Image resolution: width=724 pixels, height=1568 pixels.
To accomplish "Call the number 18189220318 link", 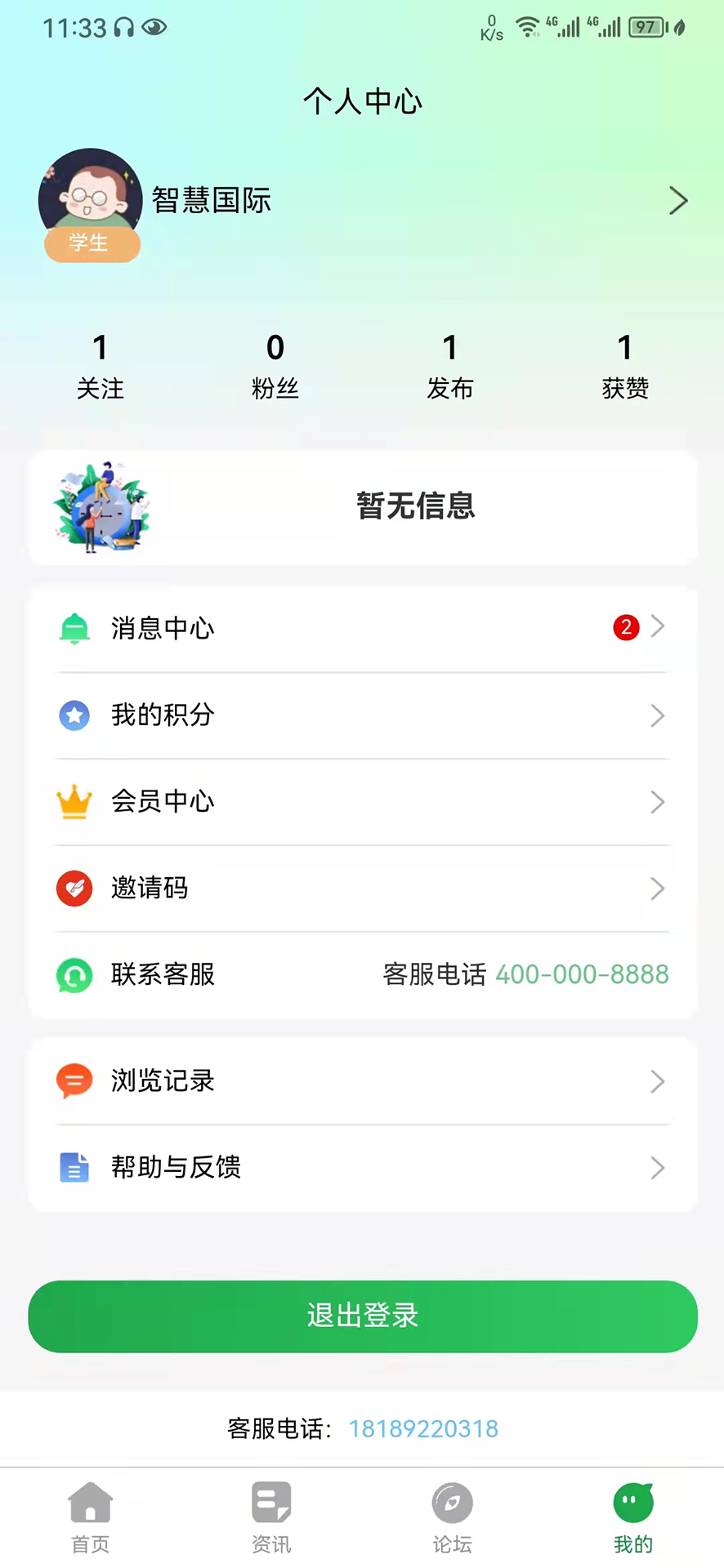I will click(x=422, y=1428).
